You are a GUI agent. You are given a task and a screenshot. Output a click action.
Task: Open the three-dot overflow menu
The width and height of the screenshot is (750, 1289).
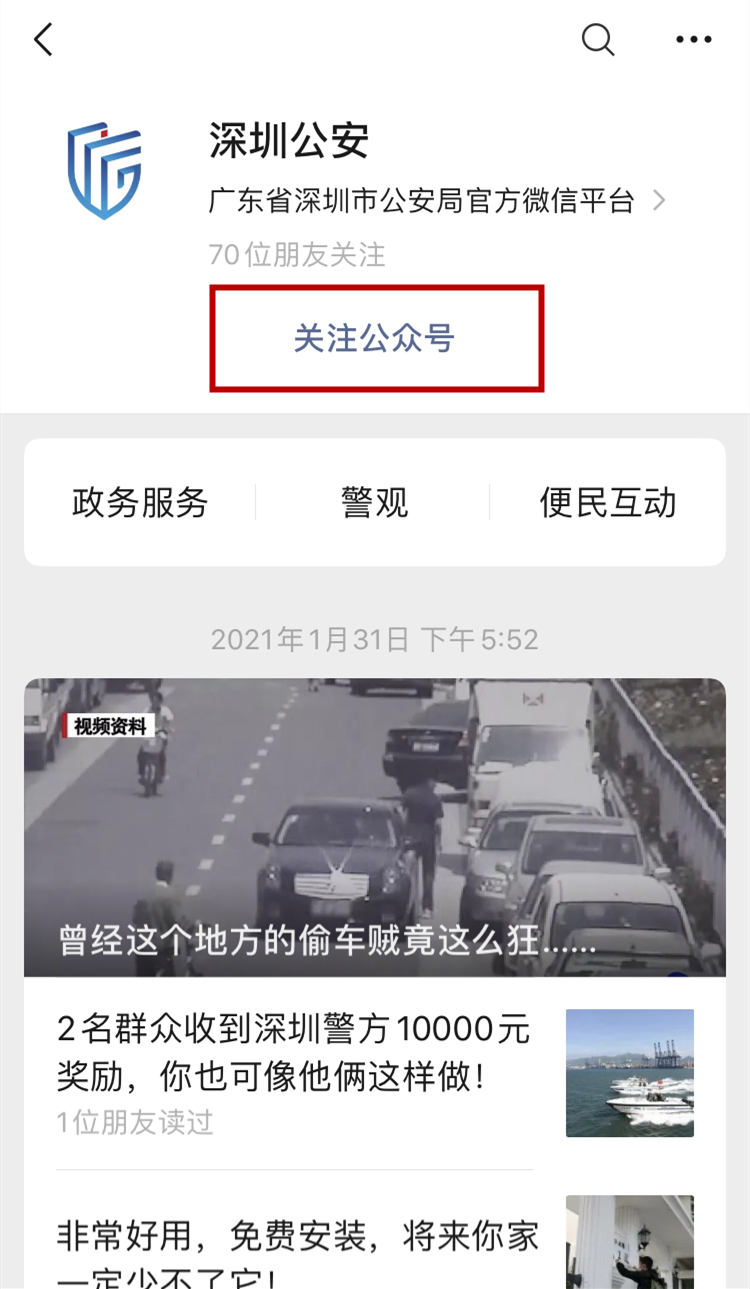click(x=693, y=40)
